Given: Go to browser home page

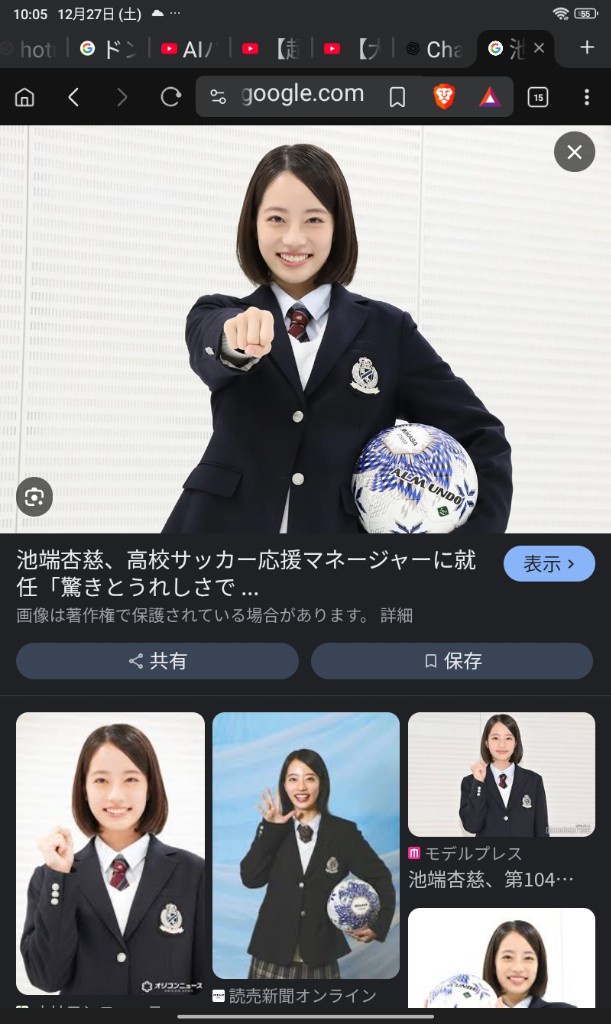Looking at the screenshot, I should 25,97.
